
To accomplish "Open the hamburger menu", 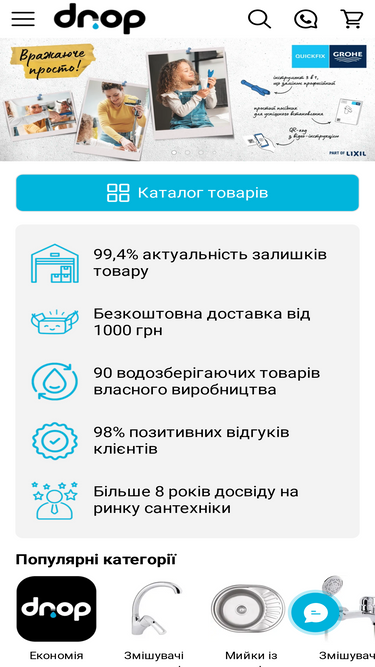I will 23,19.
